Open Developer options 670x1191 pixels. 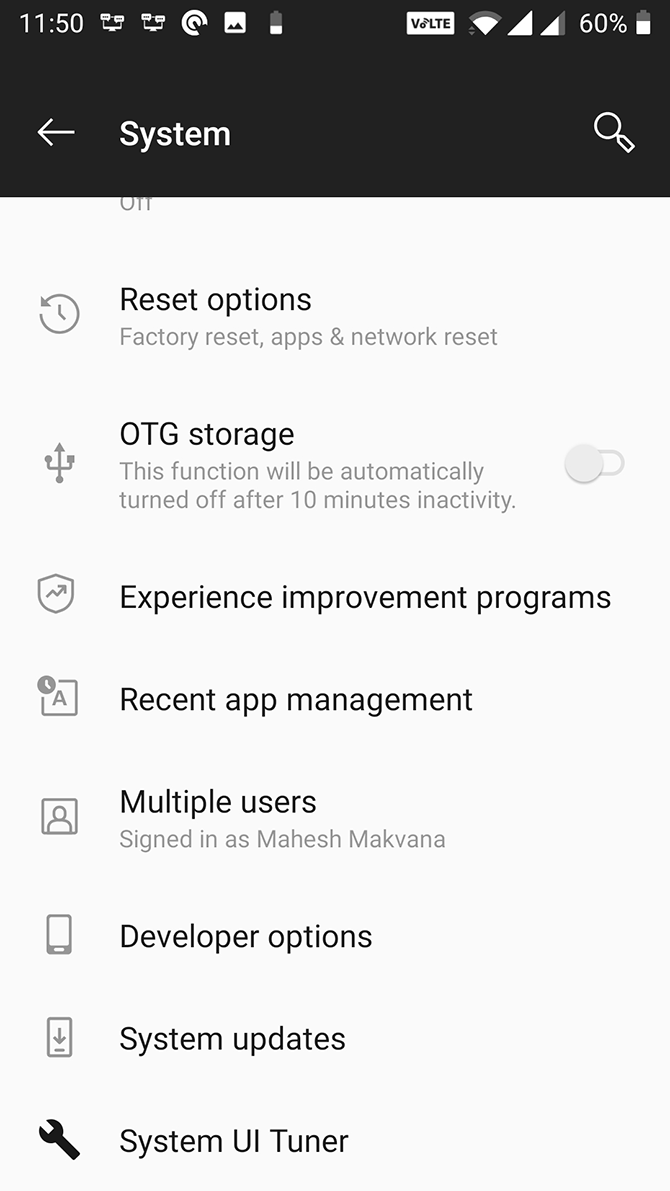[x=245, y=936]
